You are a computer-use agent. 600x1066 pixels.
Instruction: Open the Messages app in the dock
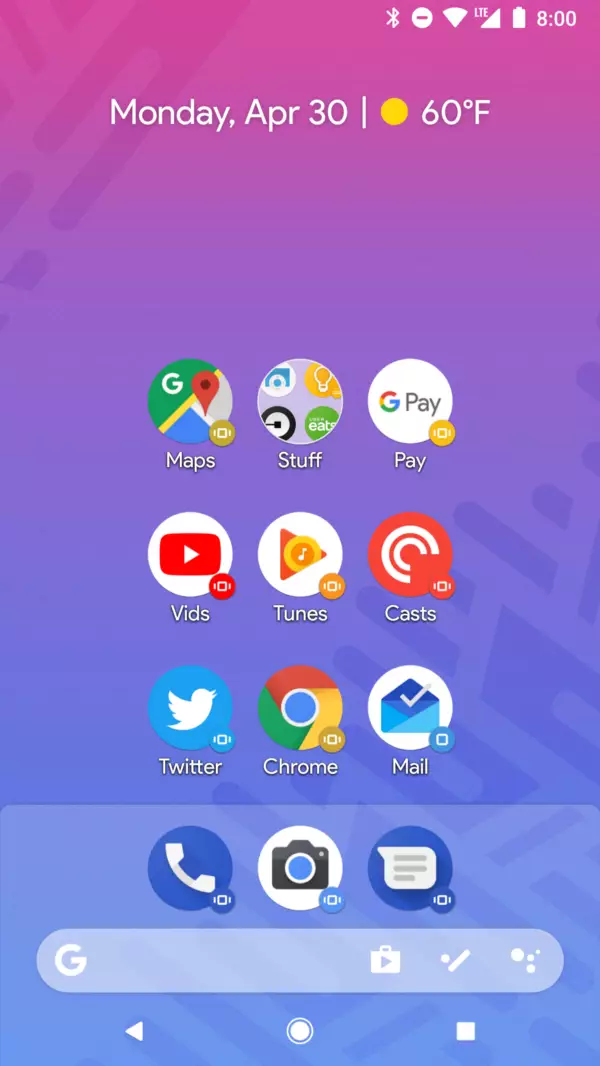tap(410, 867)
